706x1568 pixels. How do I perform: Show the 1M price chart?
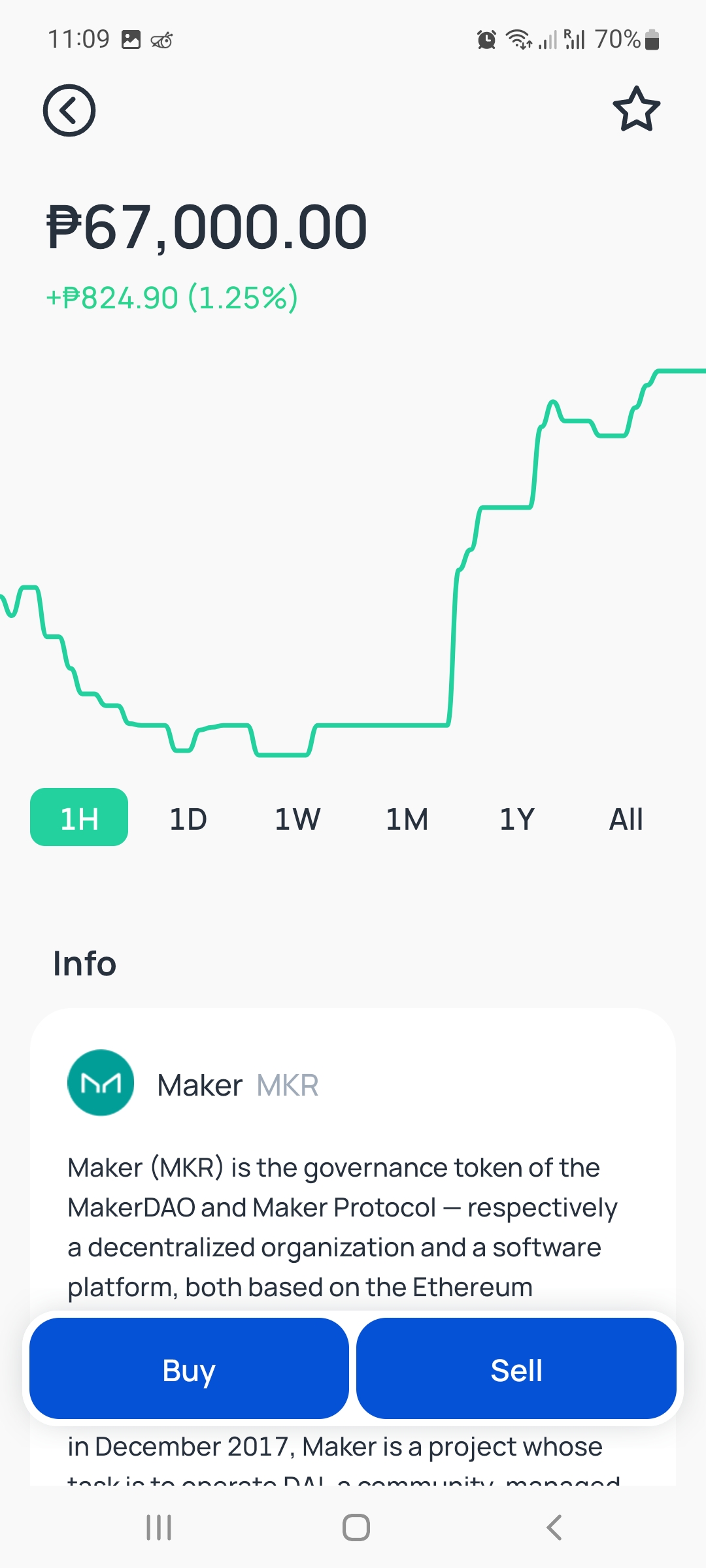pyautogui.click(x=407, y=819)
